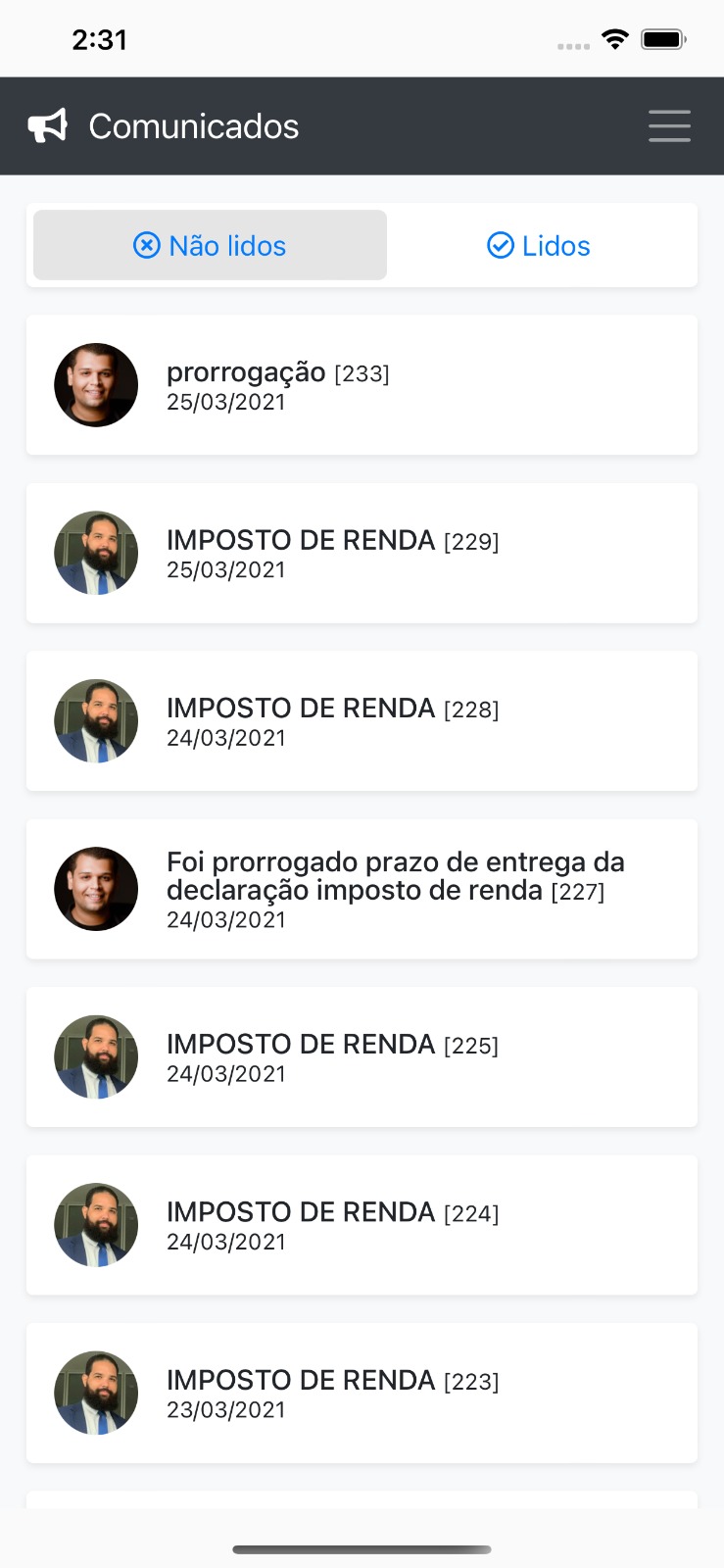Tap the Wi-Fi icon in the status bar
Viewport: 724px width, 1568px height.
pyautogui.click(x=615, y=38)
